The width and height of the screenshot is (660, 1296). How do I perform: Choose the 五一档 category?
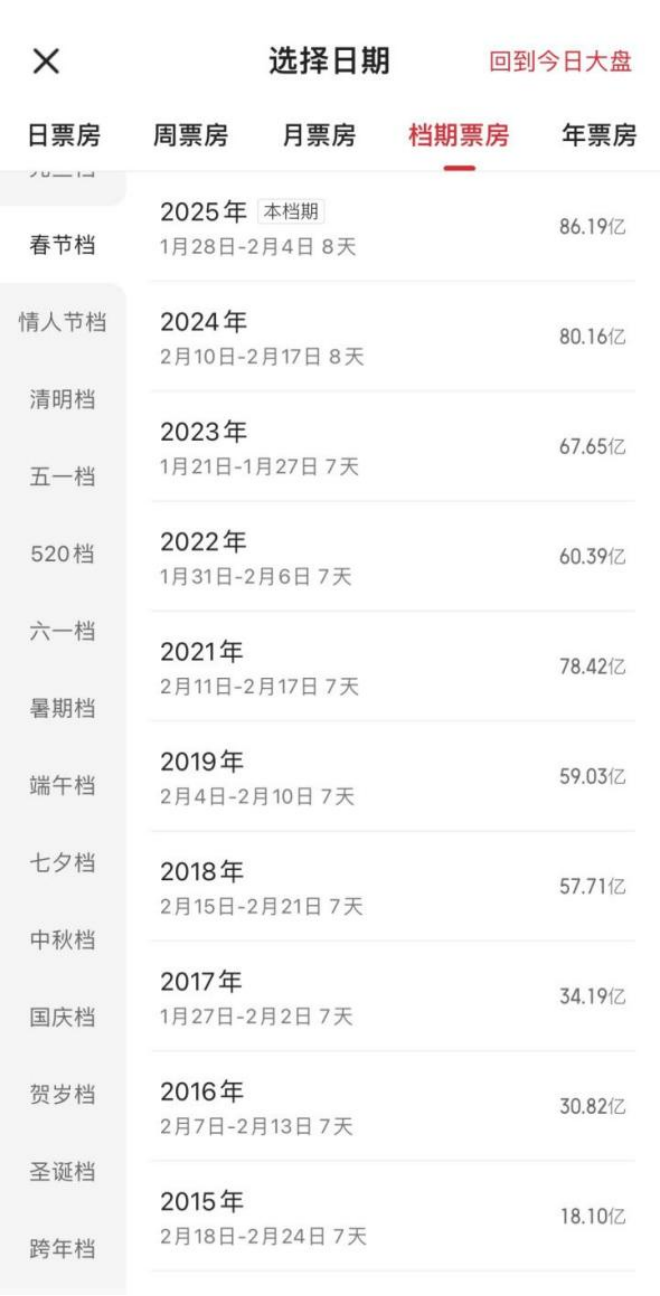coord(63,476)
